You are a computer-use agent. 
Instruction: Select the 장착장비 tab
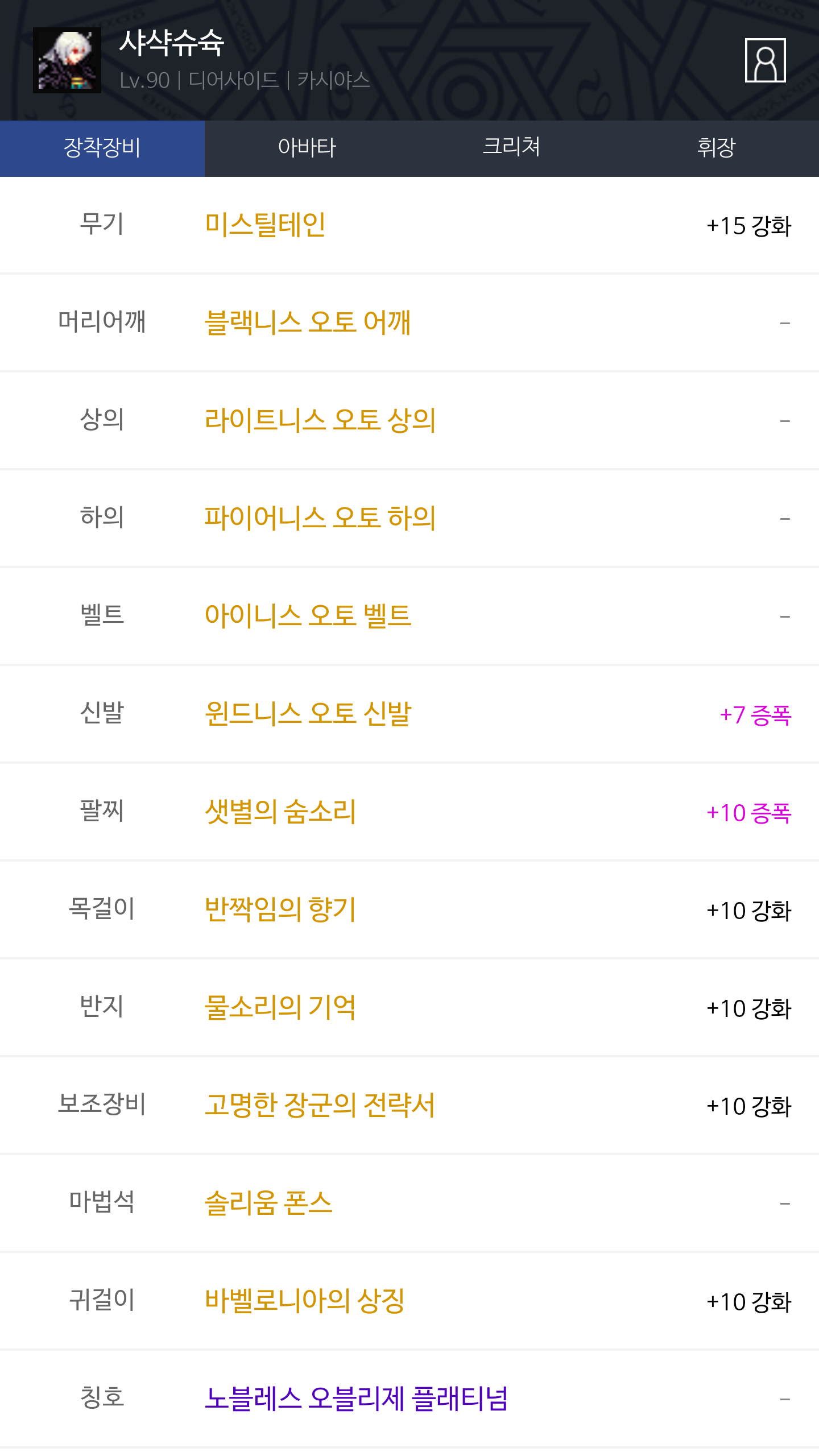click(102, 148)
